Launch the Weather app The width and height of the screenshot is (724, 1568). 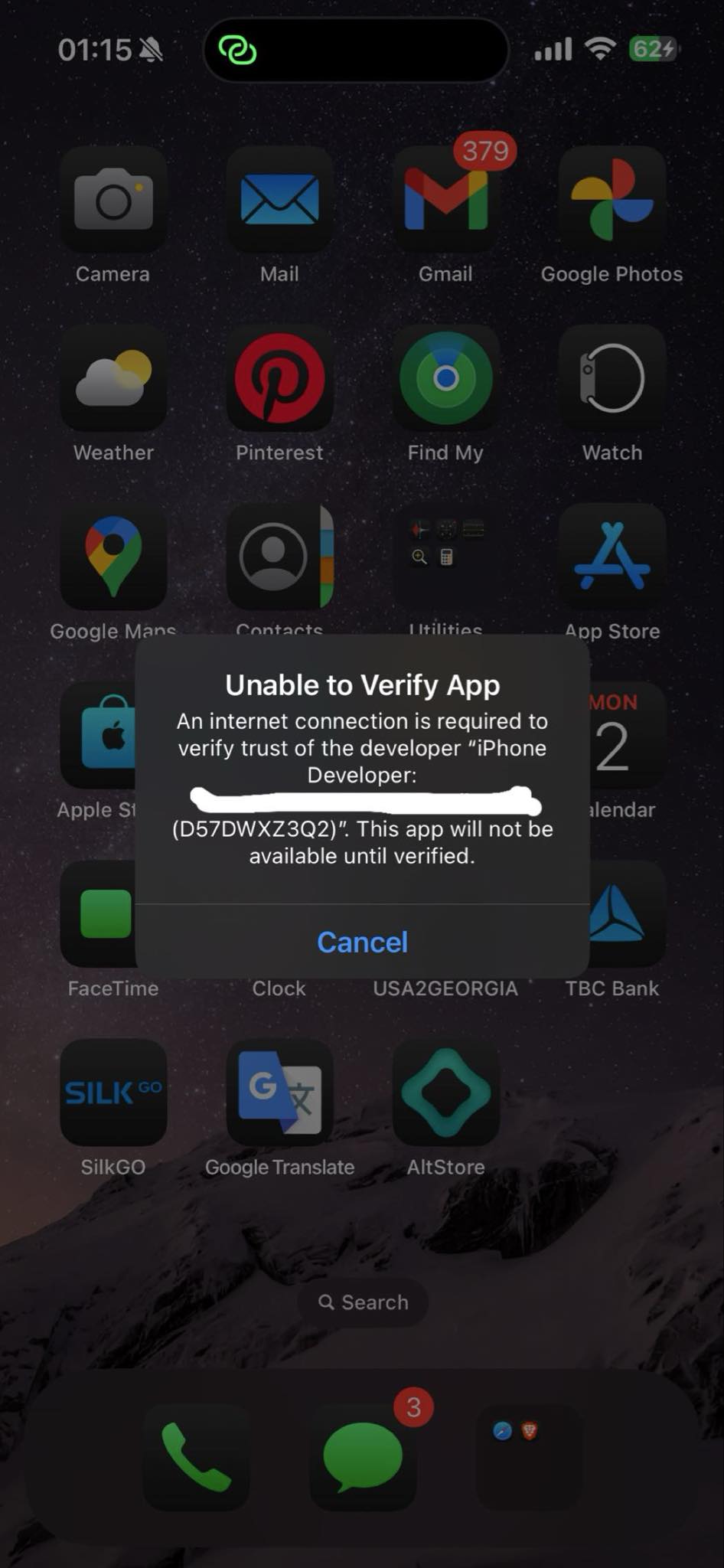(x=113, y=378)
